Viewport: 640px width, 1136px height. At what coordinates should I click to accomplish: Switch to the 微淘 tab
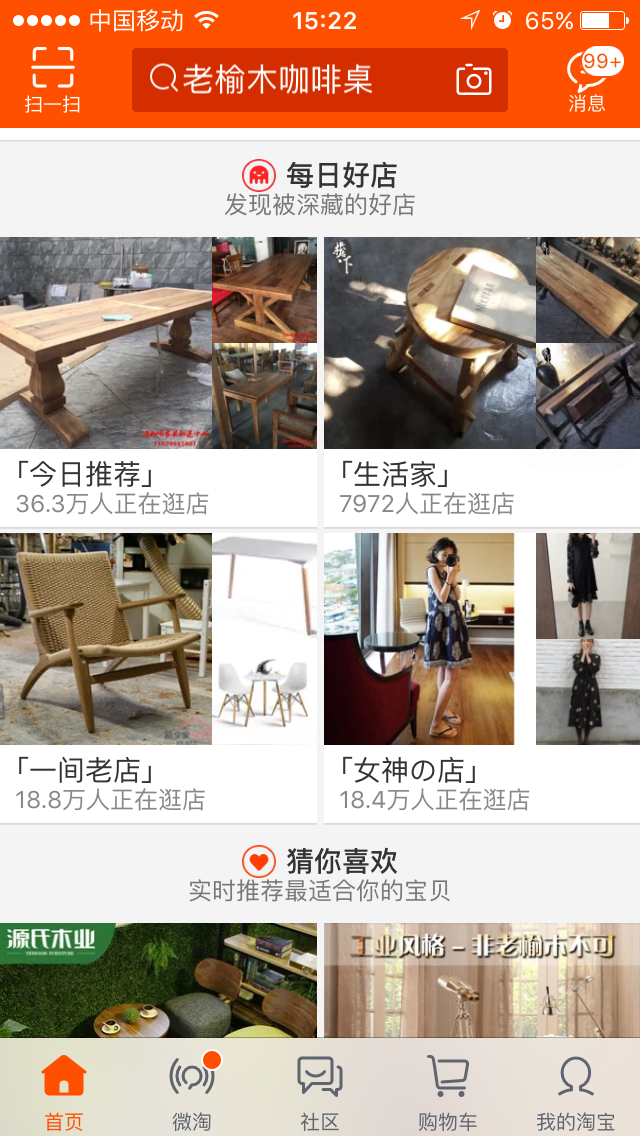coord(192,1092)
